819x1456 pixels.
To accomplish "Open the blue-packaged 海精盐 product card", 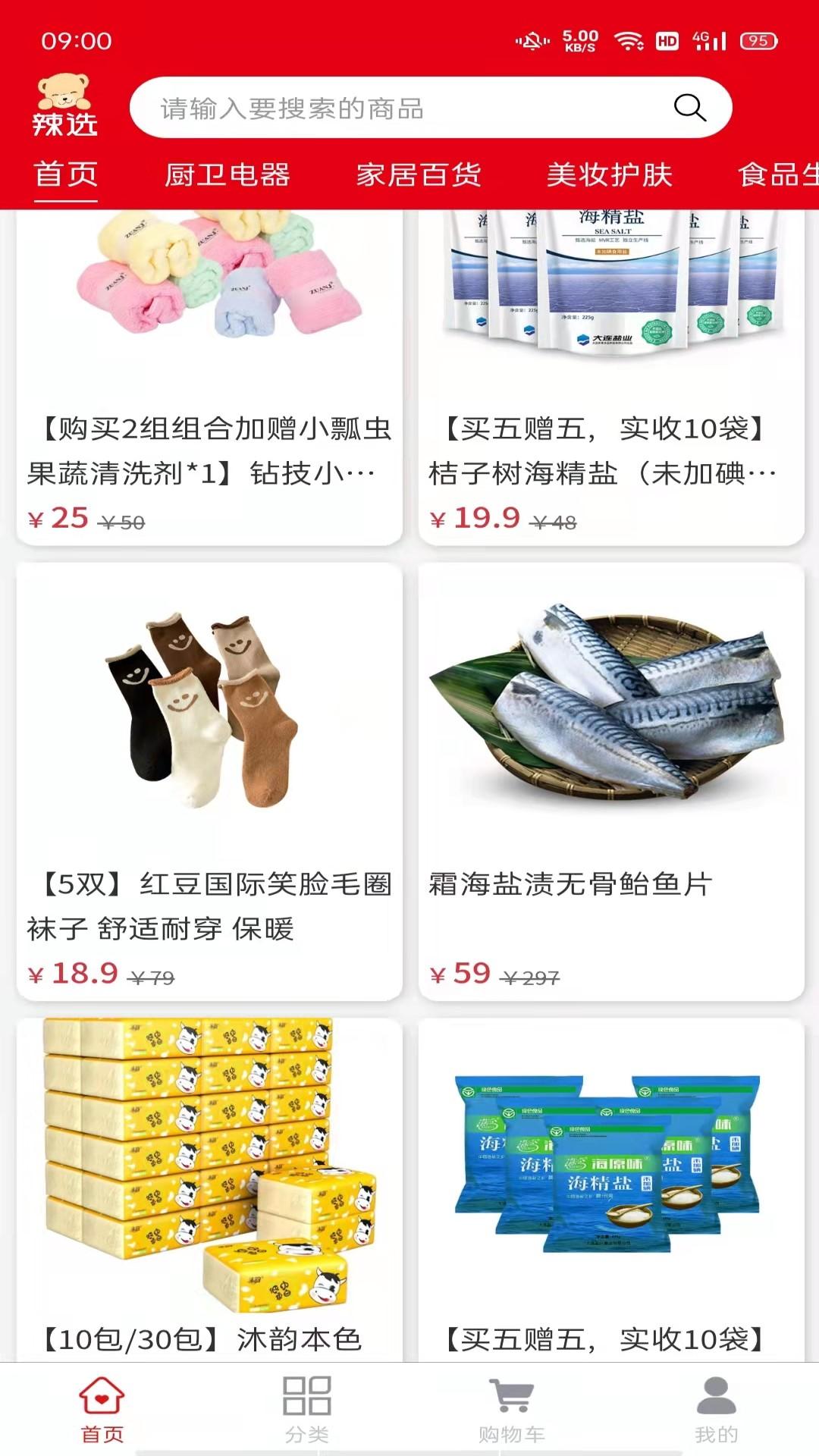I will [x=611, y=1191].
